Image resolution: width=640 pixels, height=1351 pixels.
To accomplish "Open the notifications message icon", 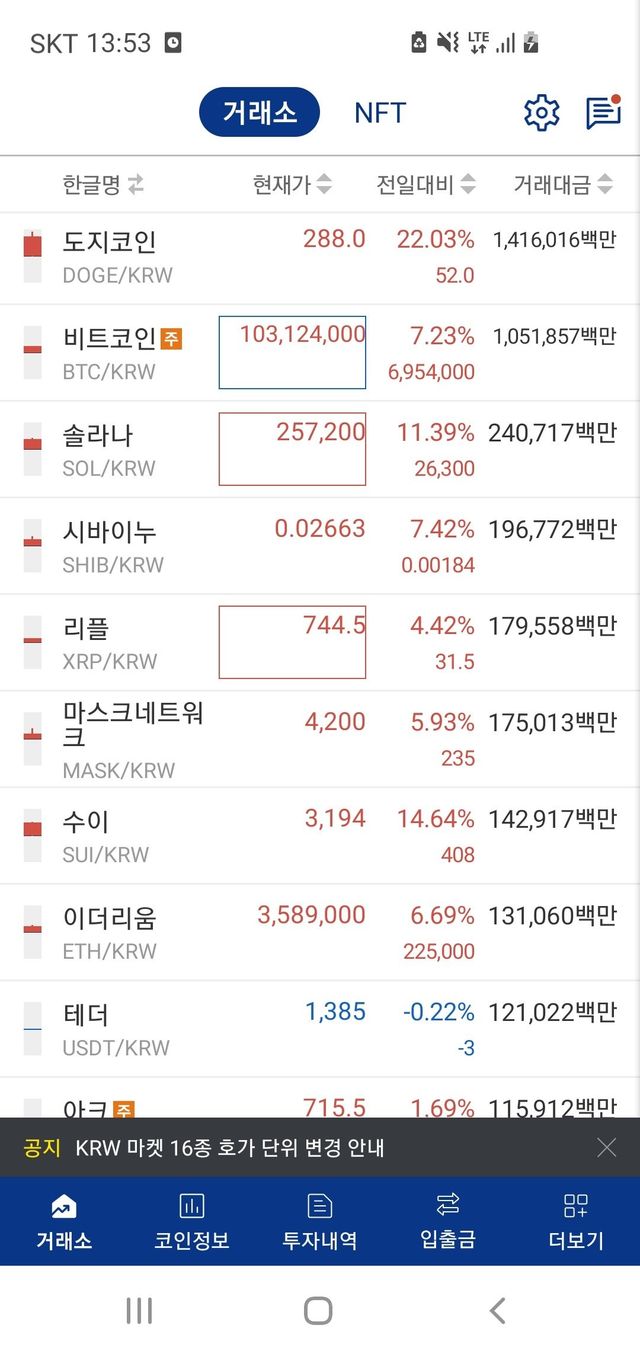I will [603, 112].
